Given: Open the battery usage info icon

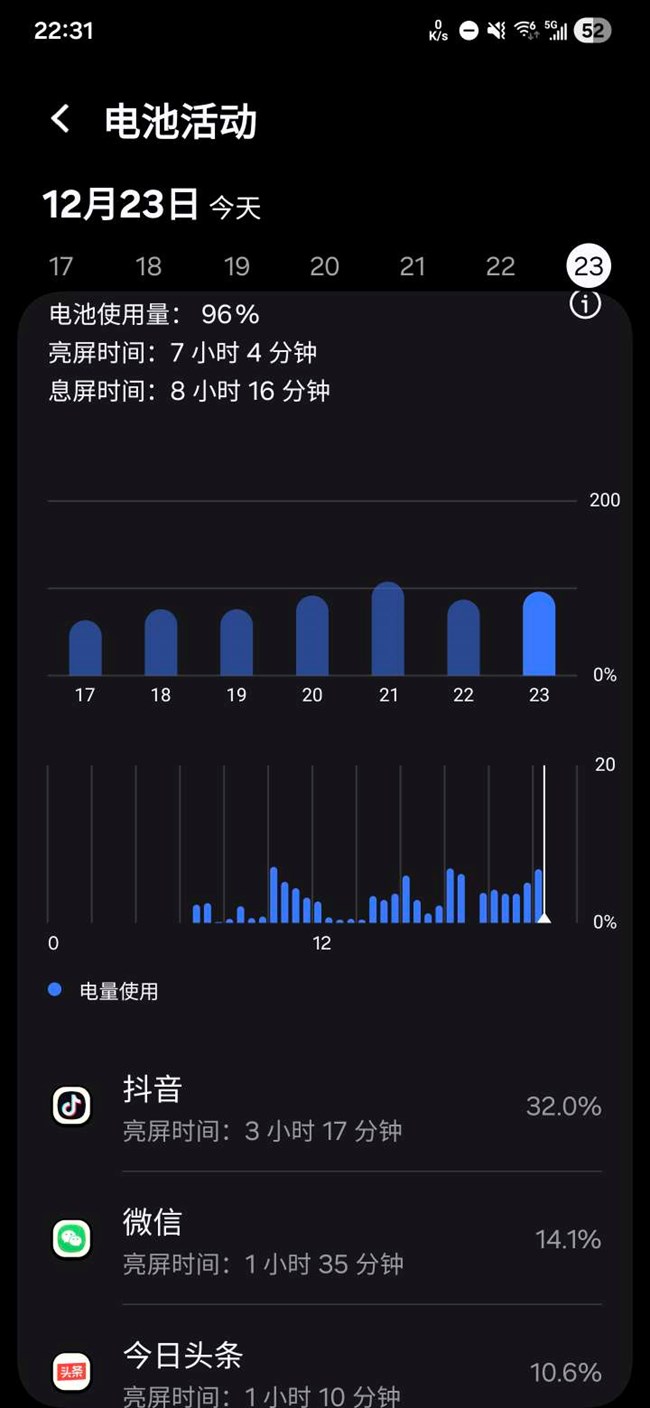Looking at the screenshot, I should [x=585, y=304].
